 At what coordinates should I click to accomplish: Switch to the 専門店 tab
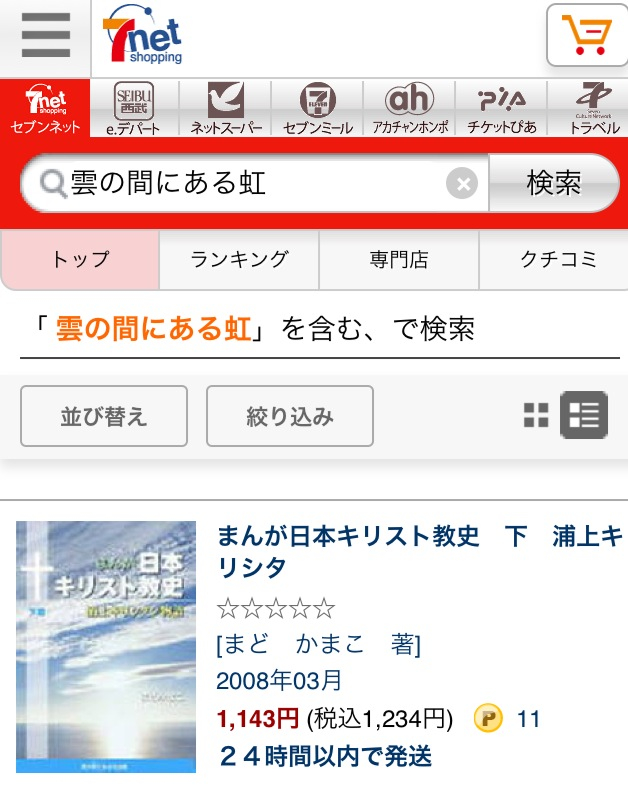pyautogui.click(x=399, y=260)
